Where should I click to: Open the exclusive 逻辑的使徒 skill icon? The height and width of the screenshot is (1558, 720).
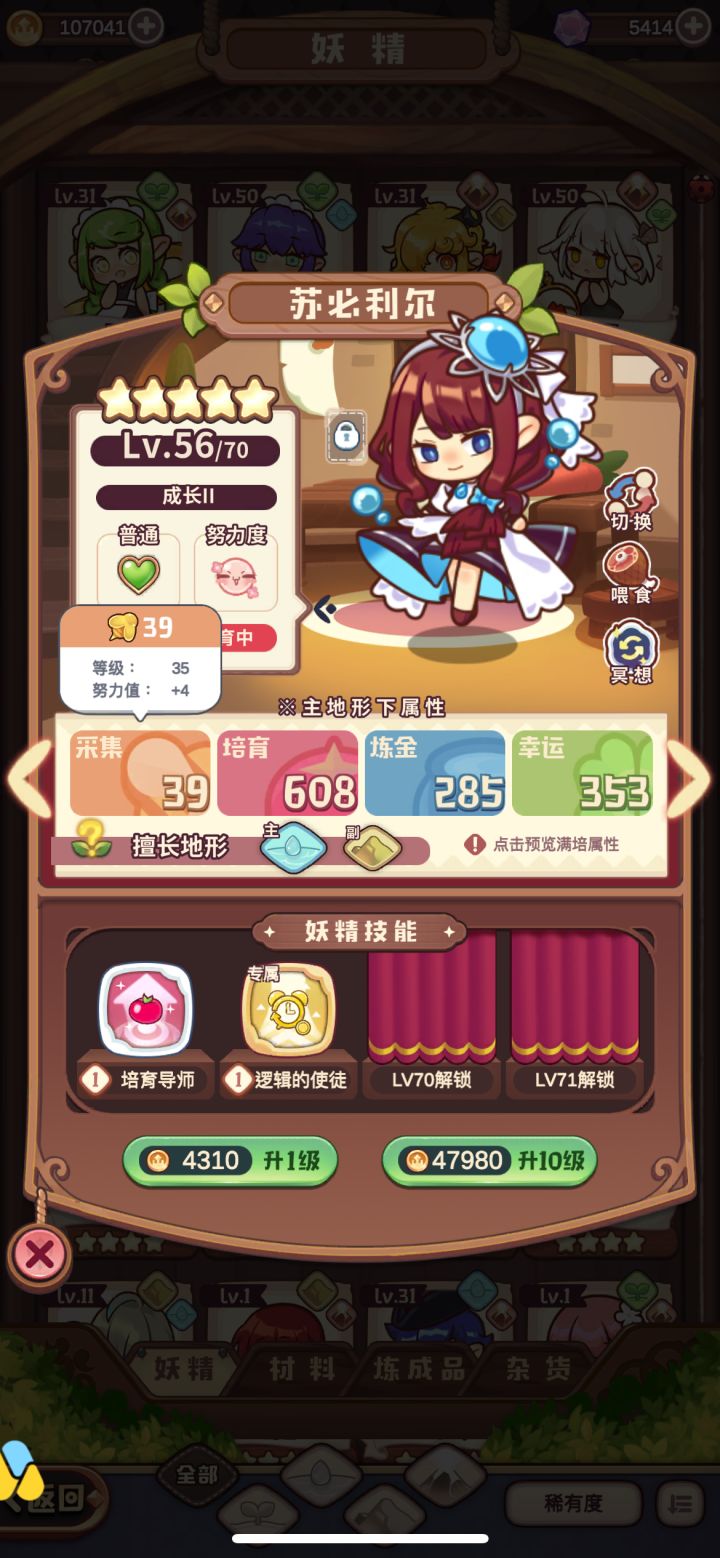click(x=287, y=1009)
